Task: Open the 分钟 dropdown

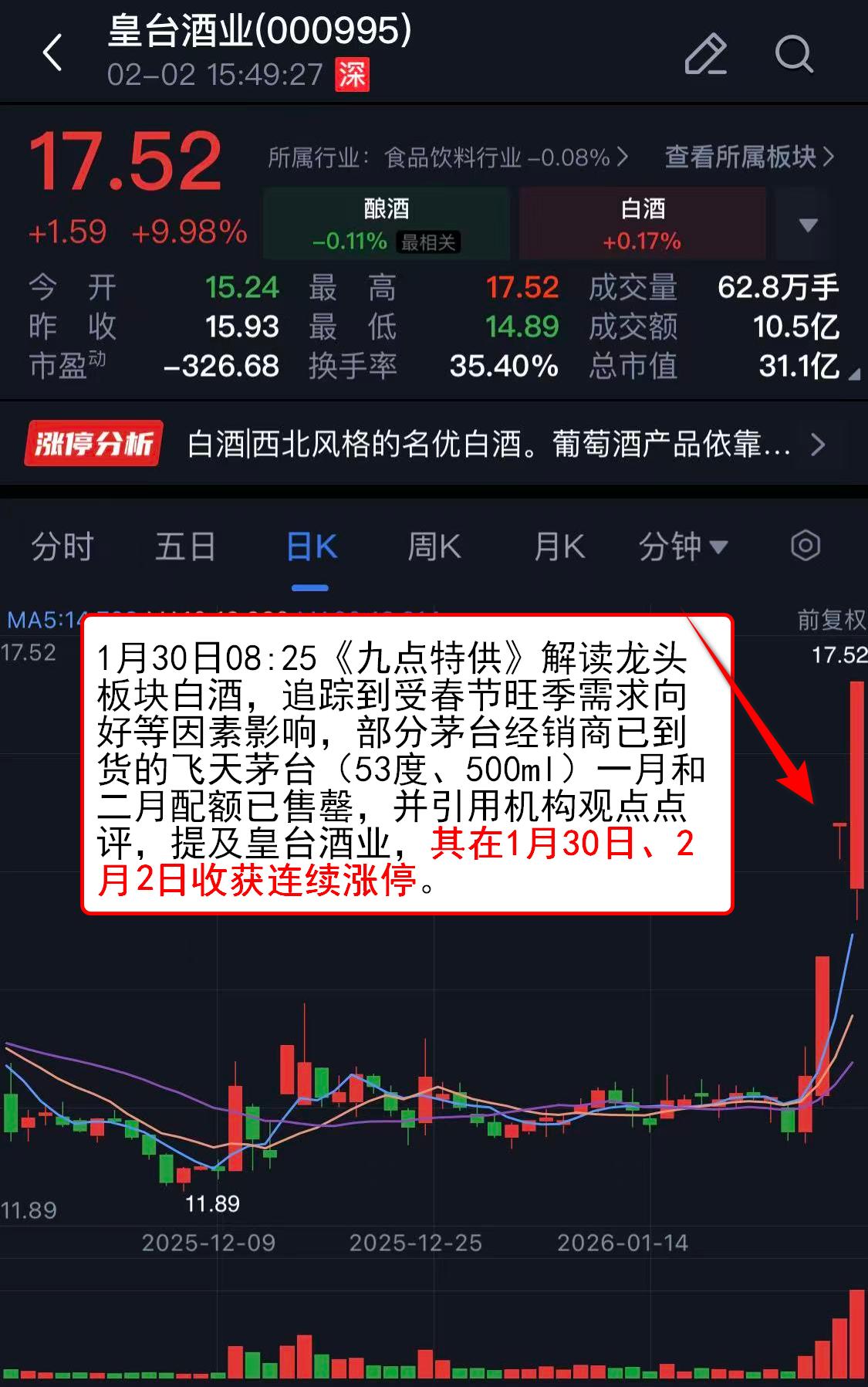Action: 682,546
